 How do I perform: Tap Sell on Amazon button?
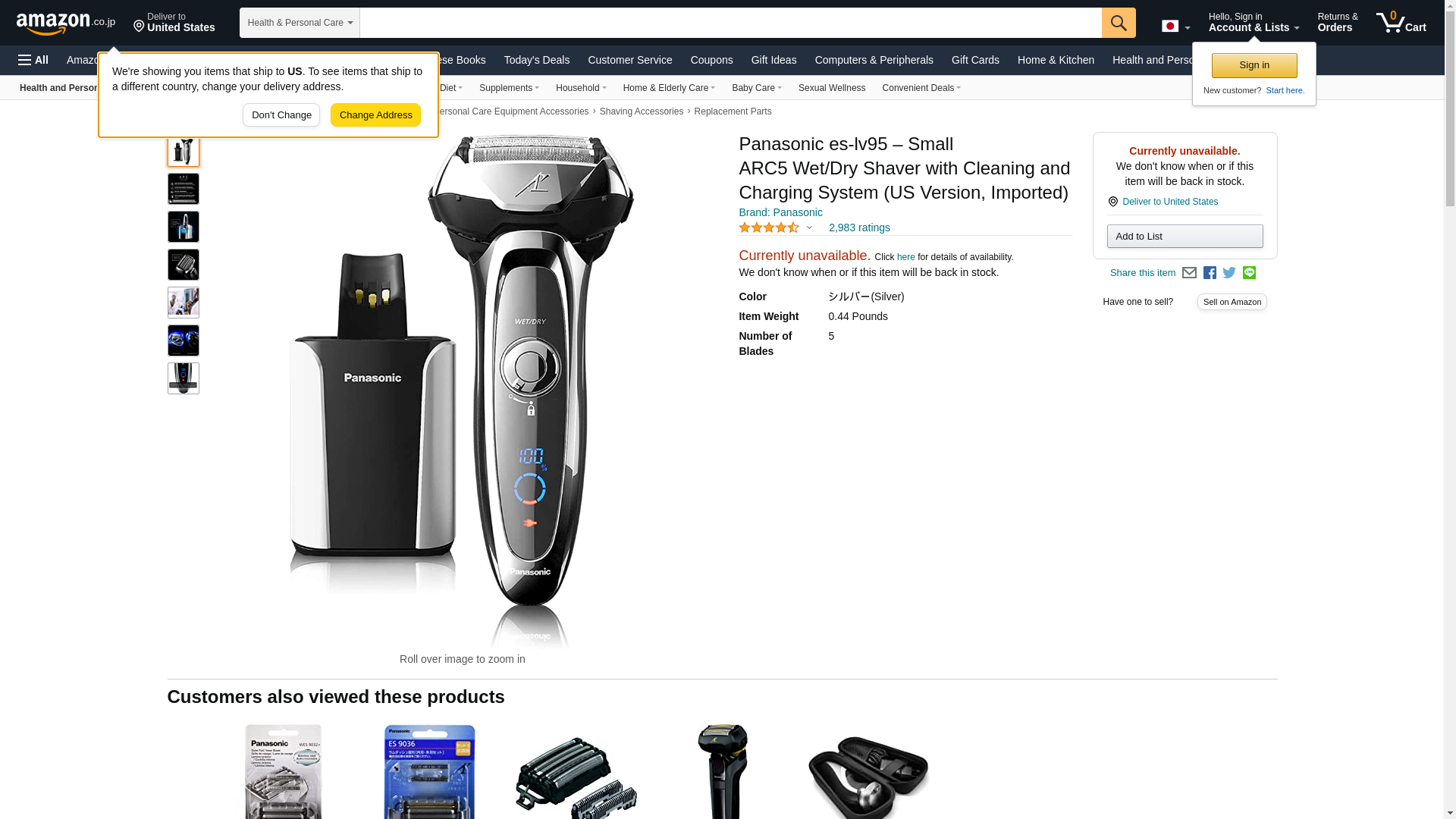pos(1232,302)
